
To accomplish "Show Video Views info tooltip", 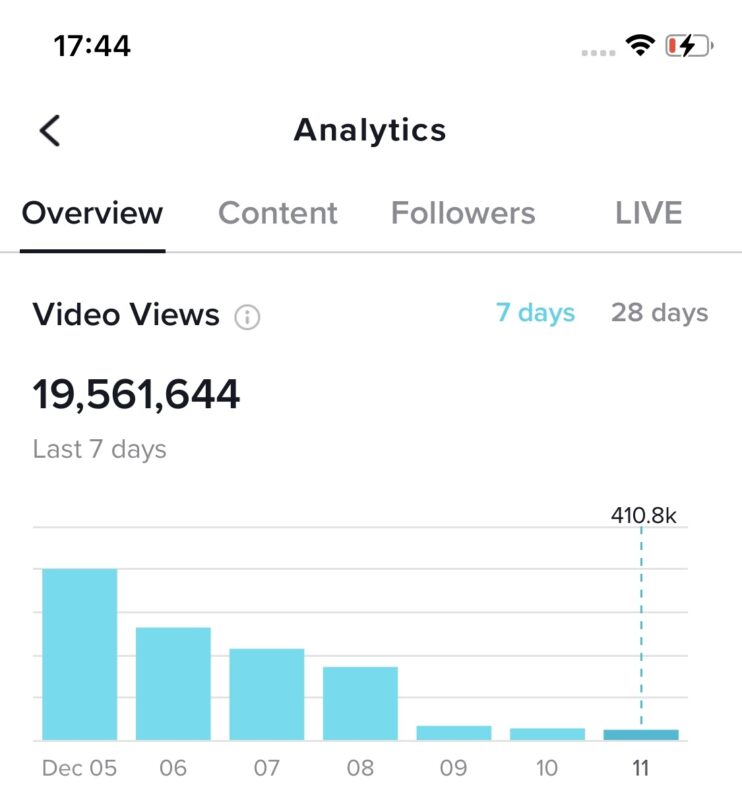I will click(247, 318).
